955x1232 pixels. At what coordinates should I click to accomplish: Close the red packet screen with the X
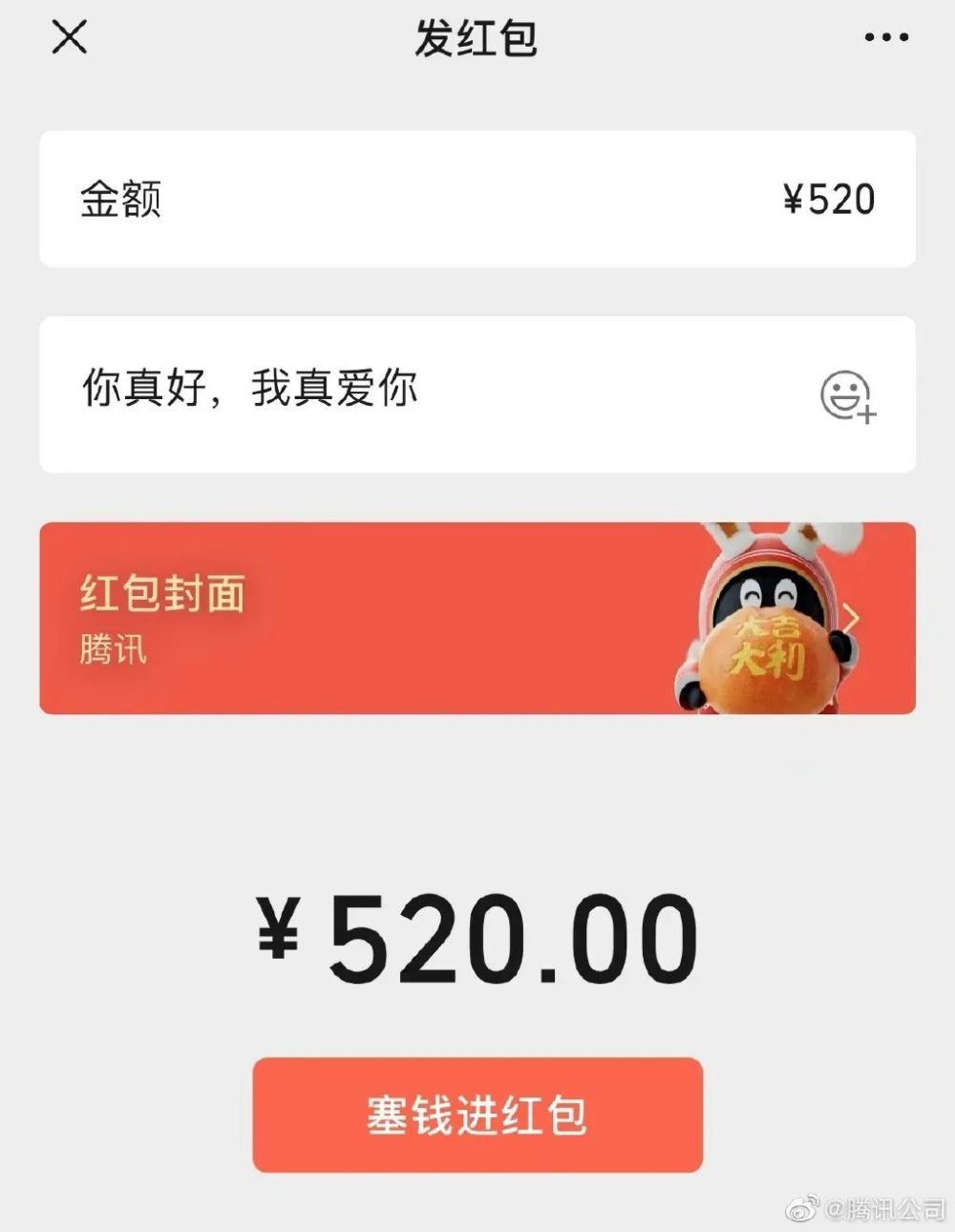67,38
